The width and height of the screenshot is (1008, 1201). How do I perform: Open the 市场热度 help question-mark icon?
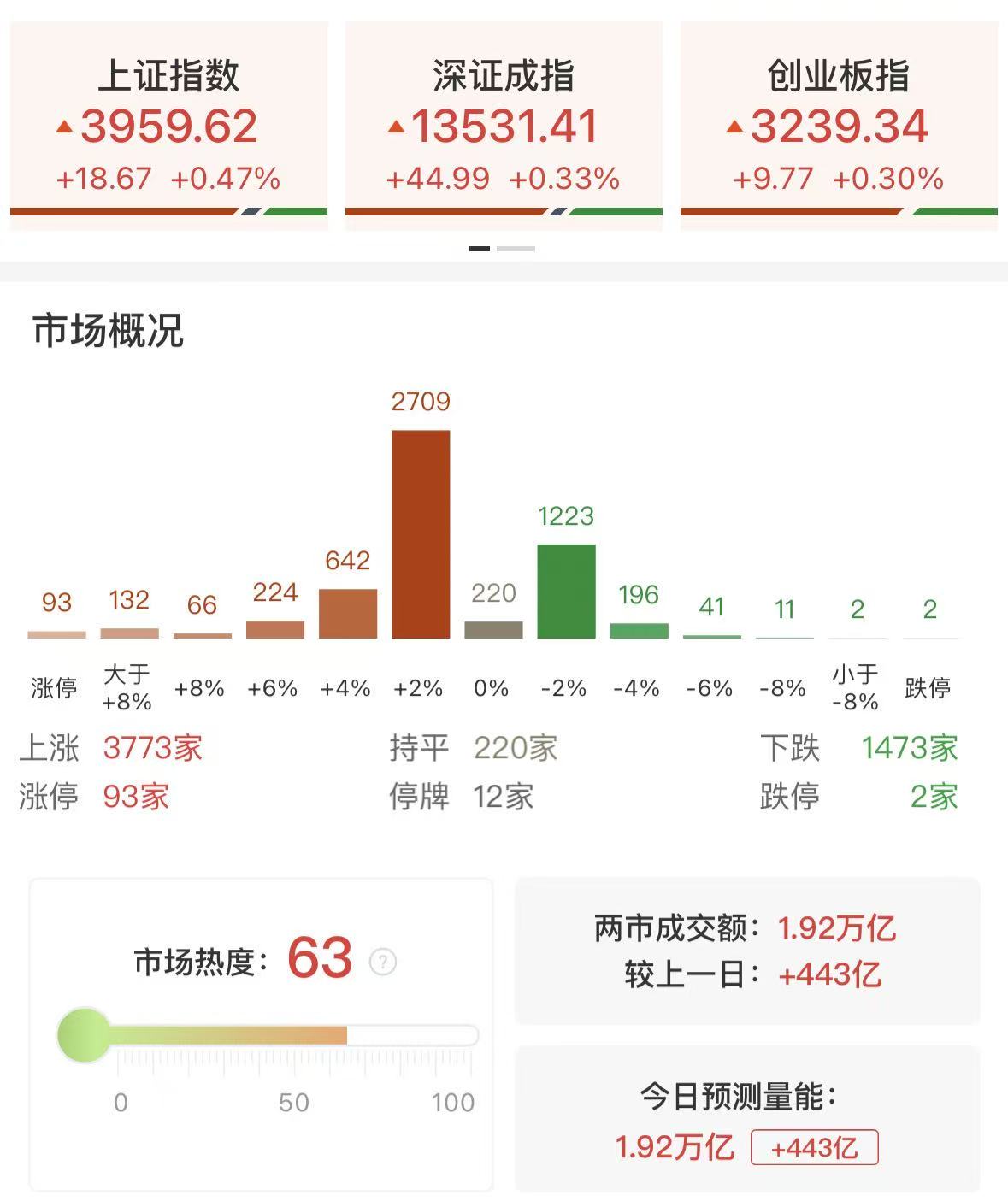click(x=384, y=963)
